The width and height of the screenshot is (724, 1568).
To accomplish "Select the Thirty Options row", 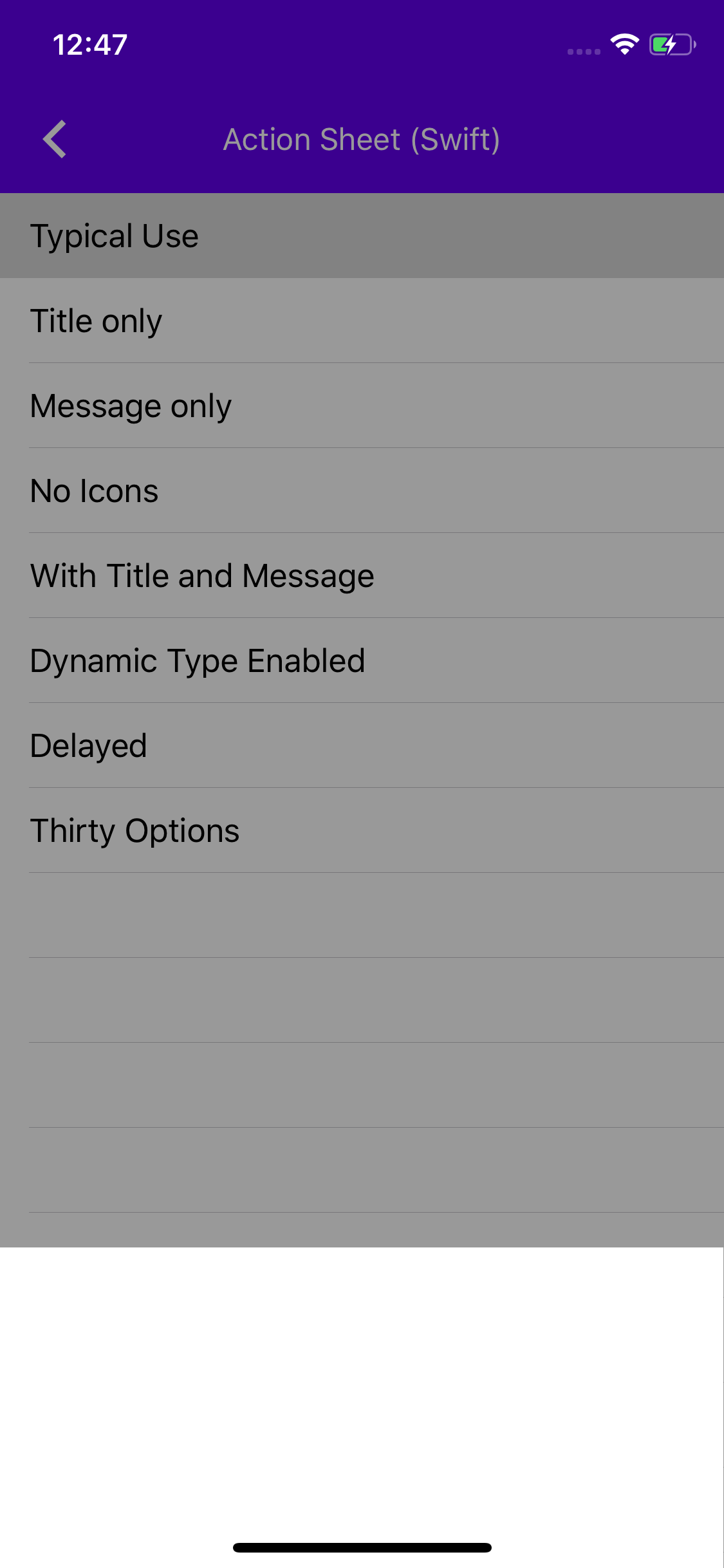I will point(362,830).
